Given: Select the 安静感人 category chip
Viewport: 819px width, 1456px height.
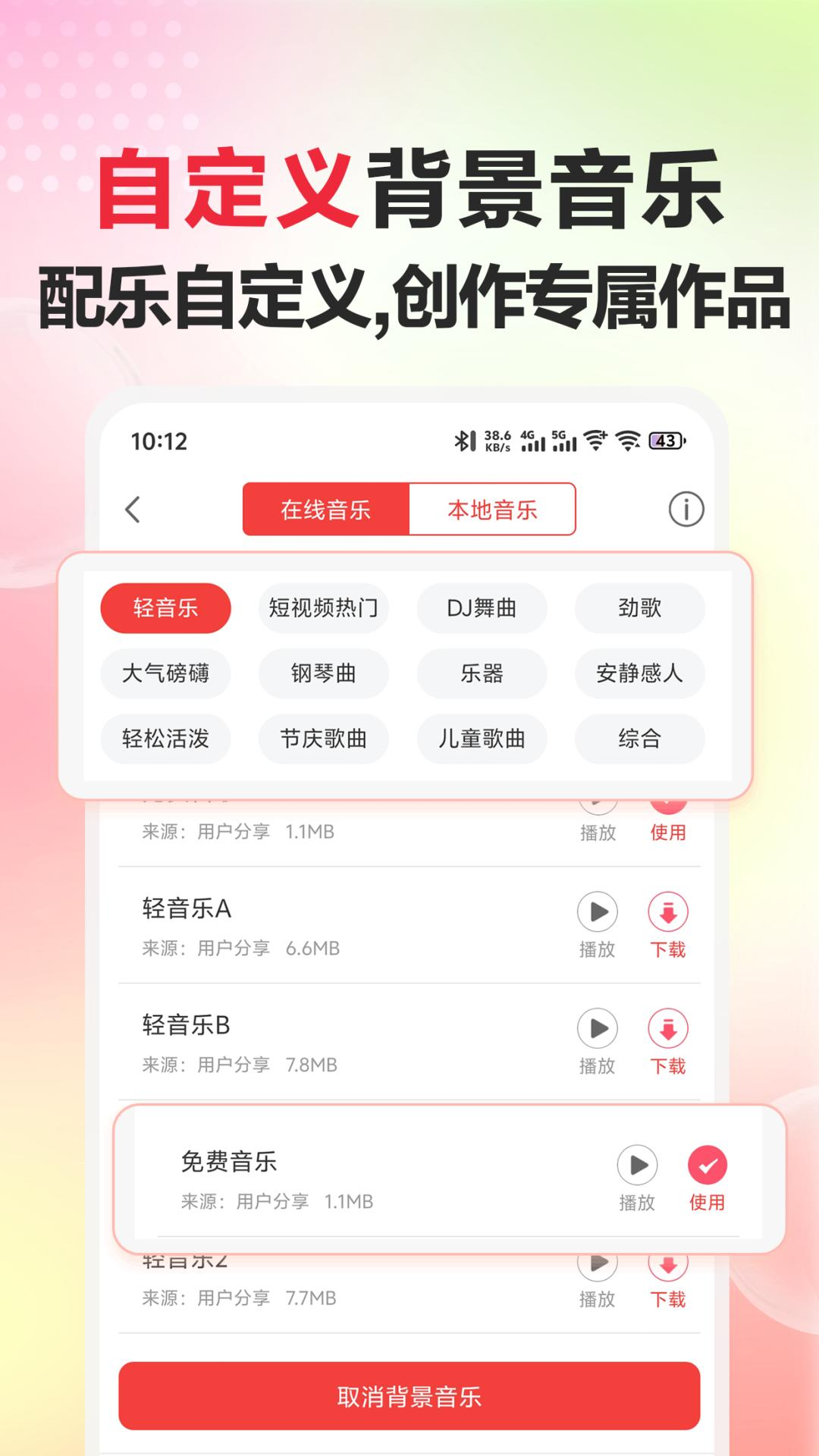Looking at the screenshot, I should tap(639, 673).
